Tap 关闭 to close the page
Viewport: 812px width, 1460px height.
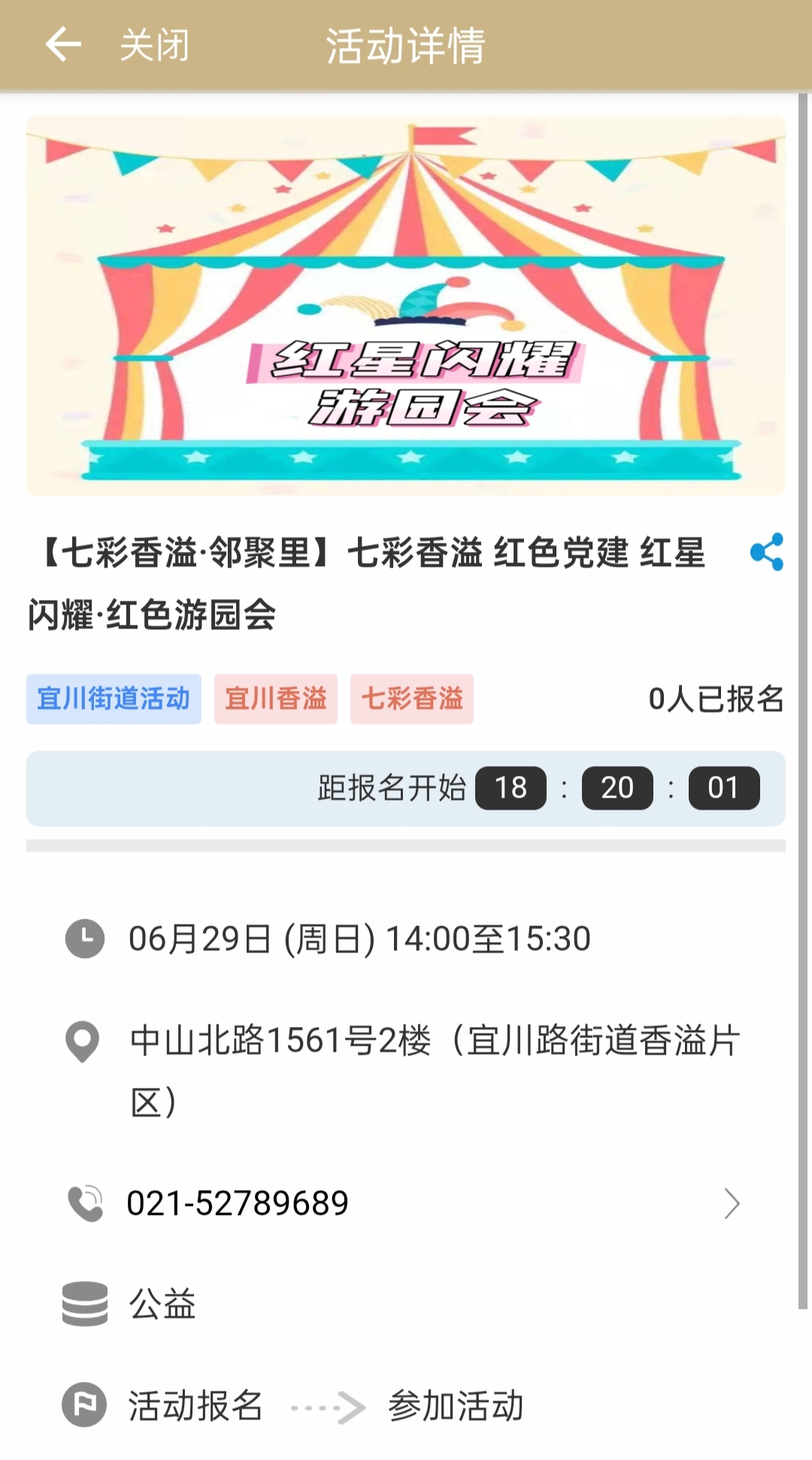click(154, 45)
